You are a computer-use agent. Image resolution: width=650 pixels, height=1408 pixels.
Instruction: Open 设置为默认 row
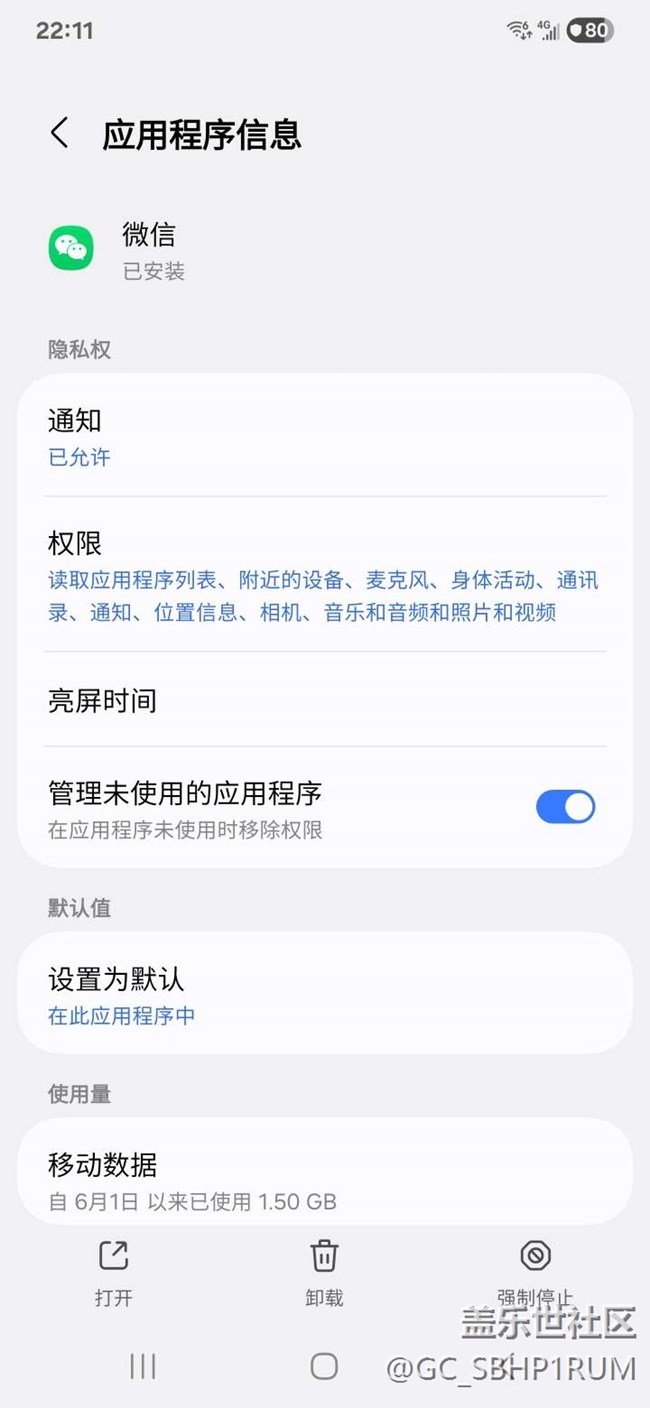pos(325,993)
